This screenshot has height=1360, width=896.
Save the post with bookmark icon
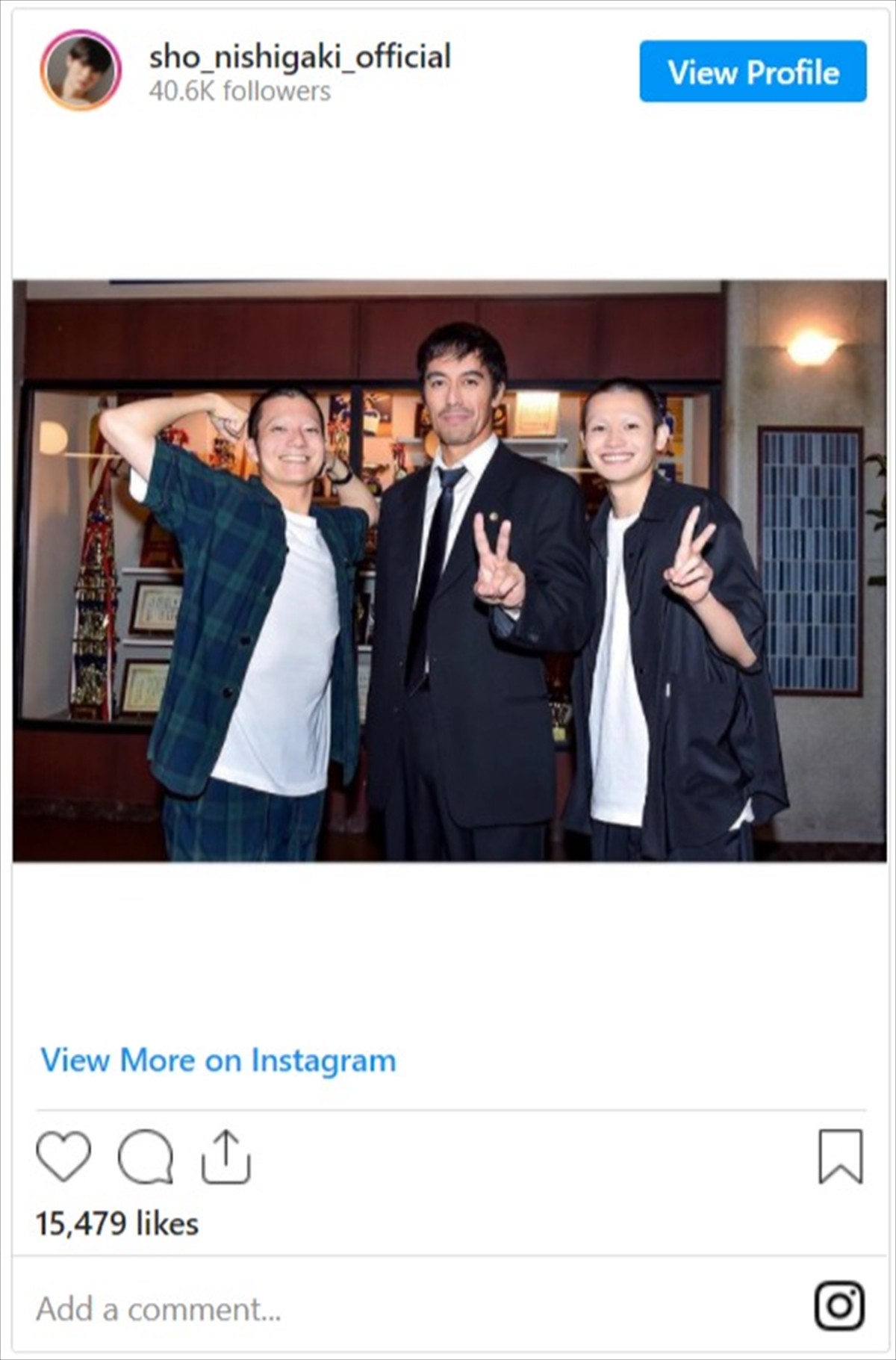click(x=840, y=1156)
